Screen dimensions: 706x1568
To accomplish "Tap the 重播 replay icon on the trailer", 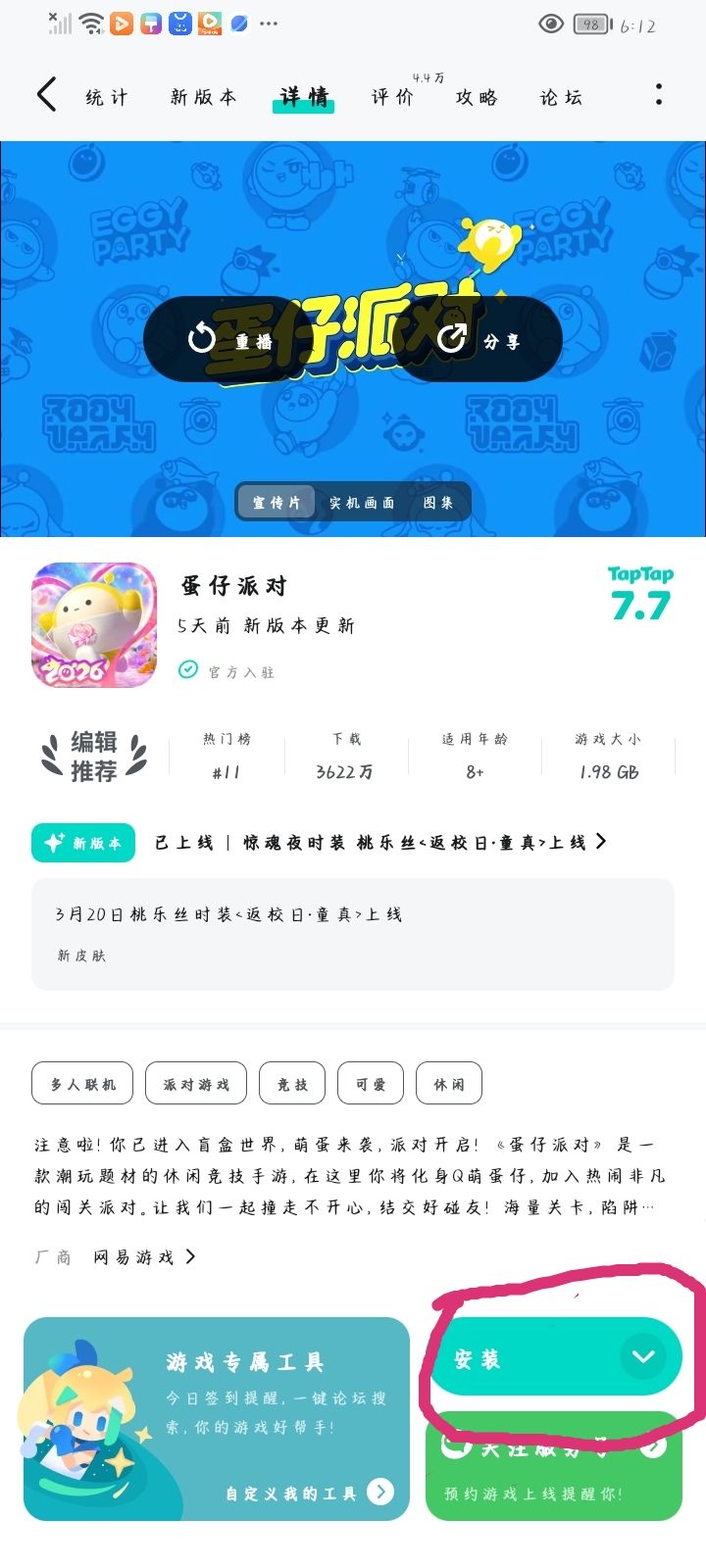I will [201, 340].
